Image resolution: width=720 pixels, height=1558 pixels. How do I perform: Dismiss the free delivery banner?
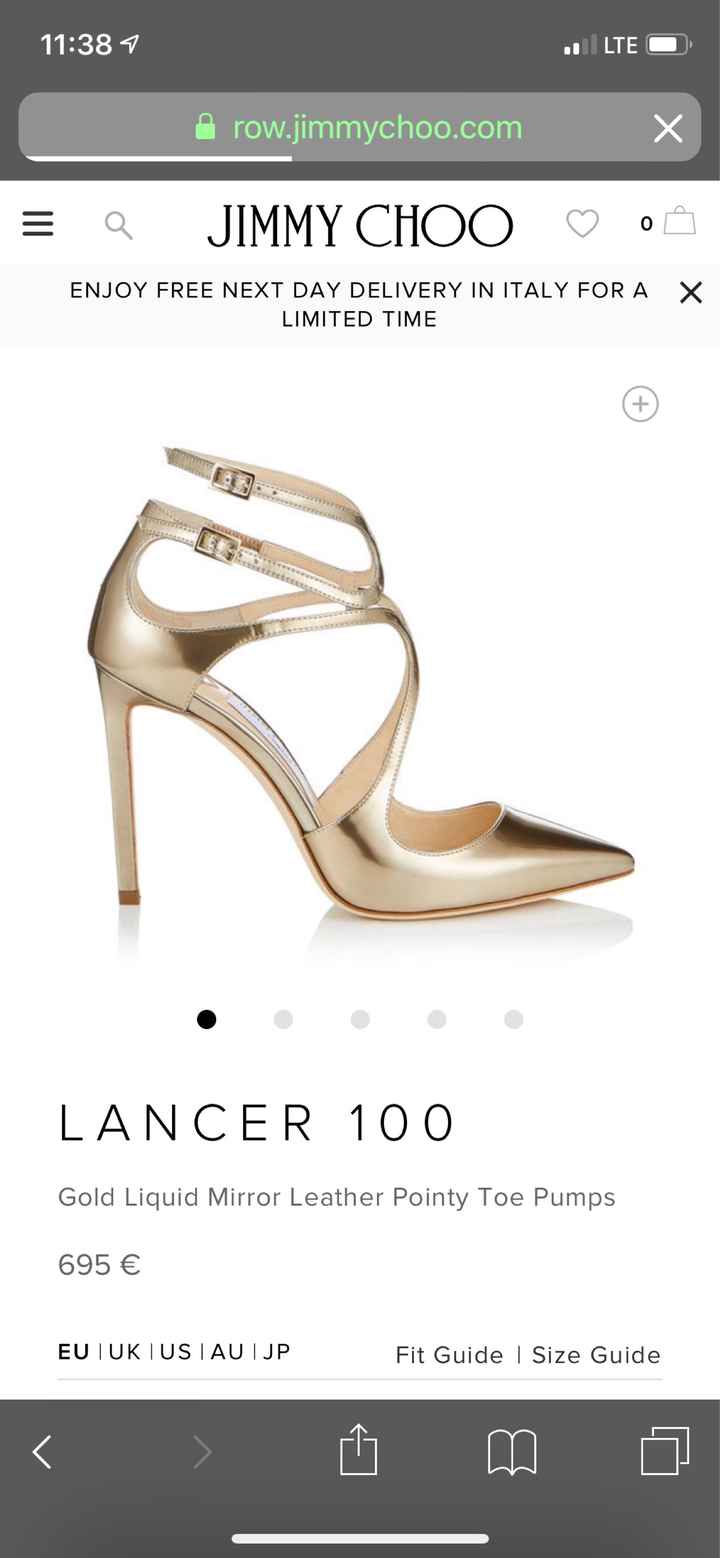[x=690, y=292]
